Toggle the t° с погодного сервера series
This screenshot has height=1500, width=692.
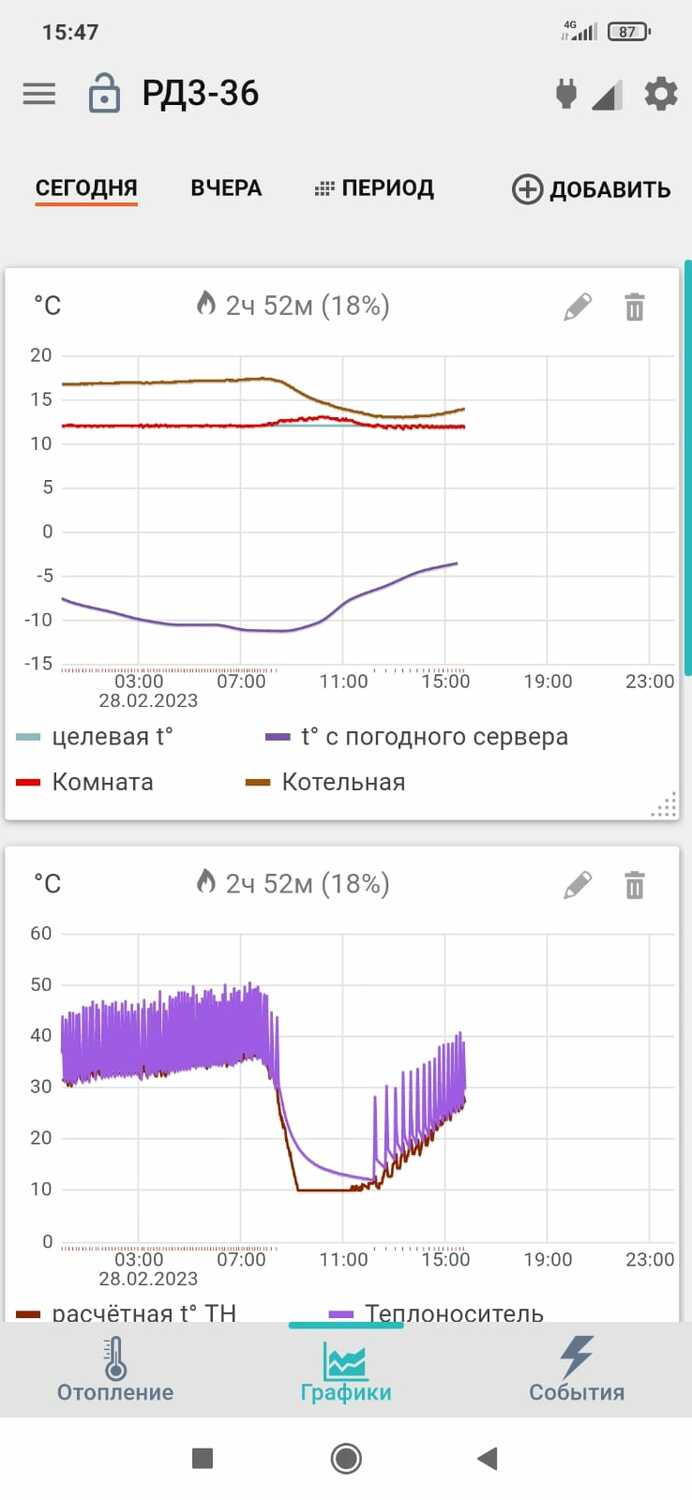pyautogui.click(x=417, y=737)
